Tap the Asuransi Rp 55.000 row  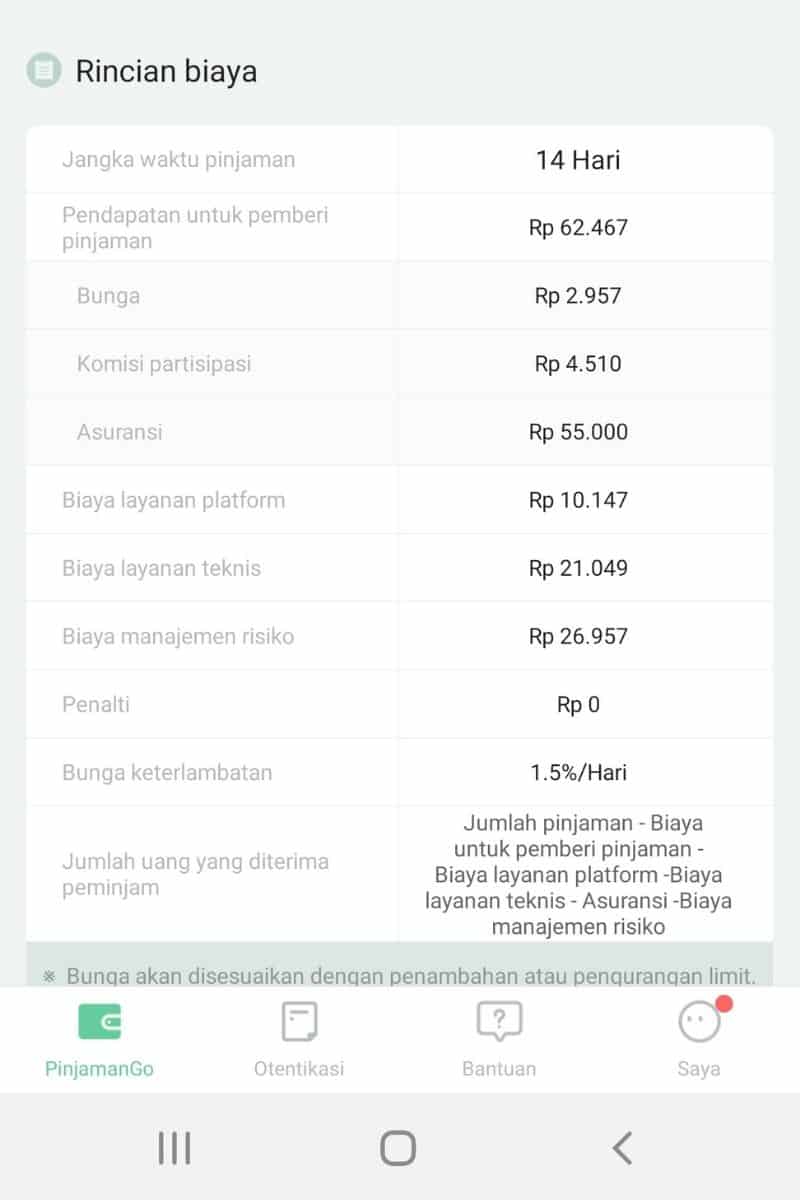[400, 432]
